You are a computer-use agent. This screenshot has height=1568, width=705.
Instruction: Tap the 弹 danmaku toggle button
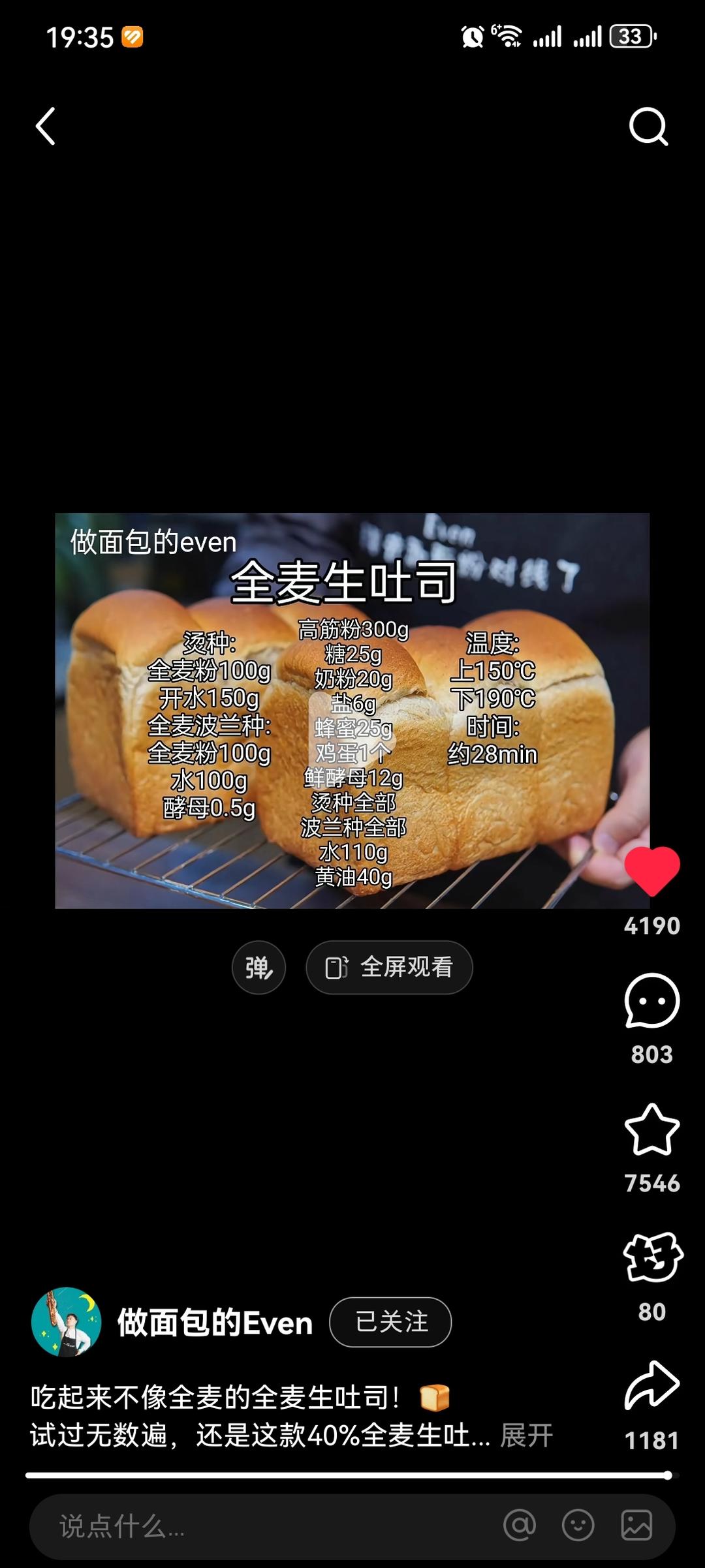(x=258, y=967)
